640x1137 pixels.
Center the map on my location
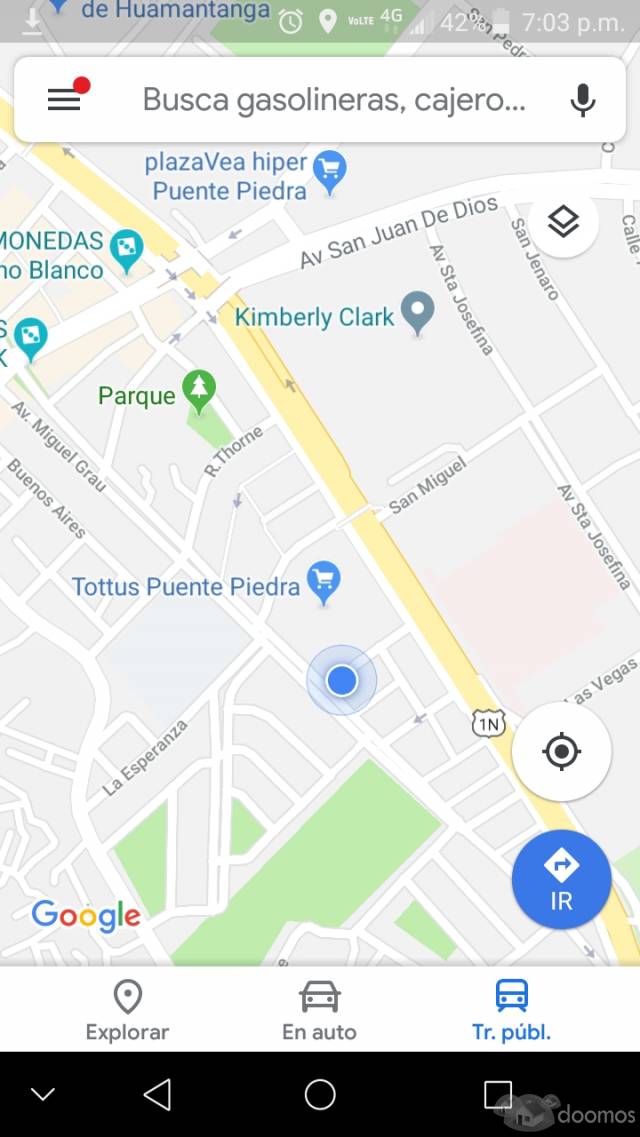tap(561, 751)
